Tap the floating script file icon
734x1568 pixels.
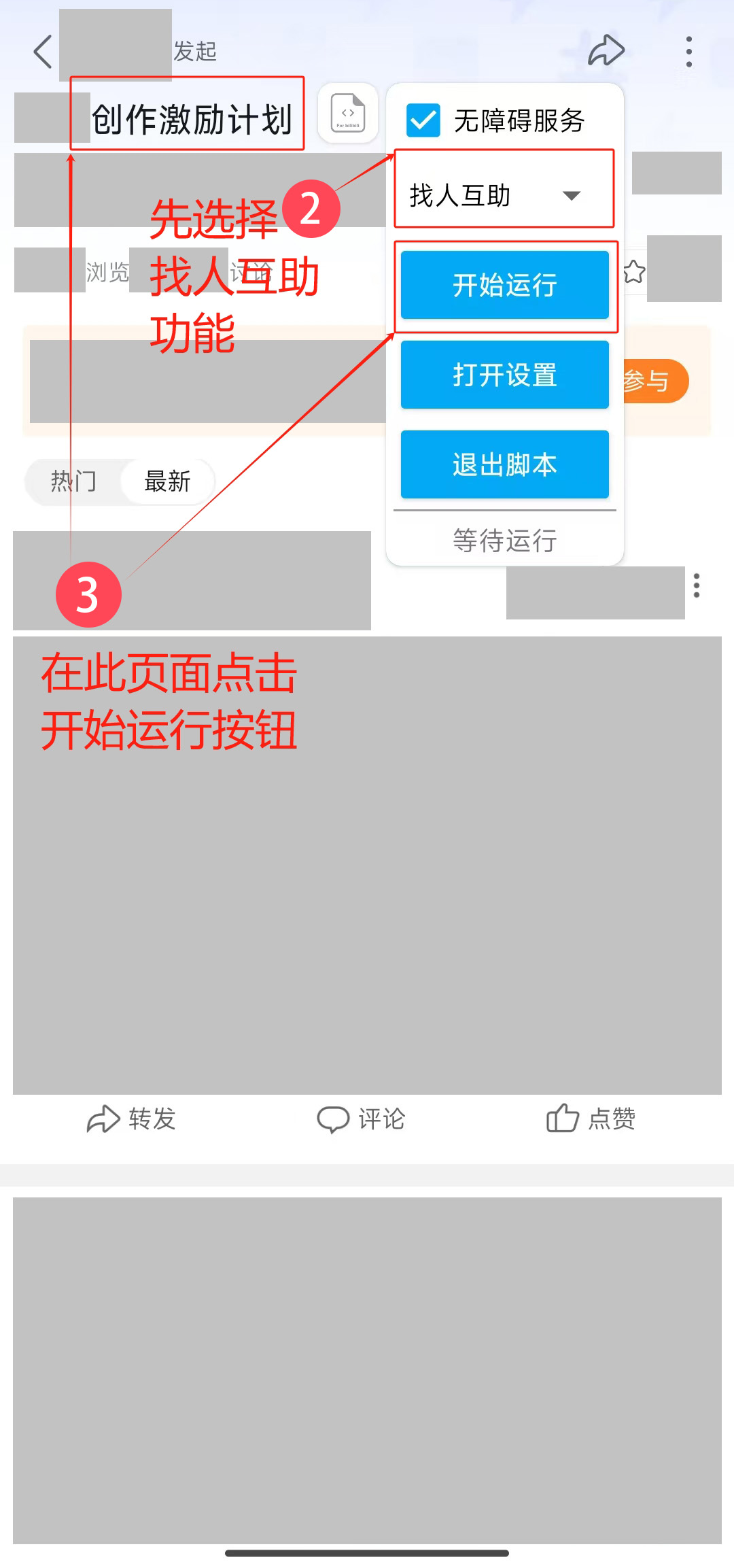[x=348, y=113]
